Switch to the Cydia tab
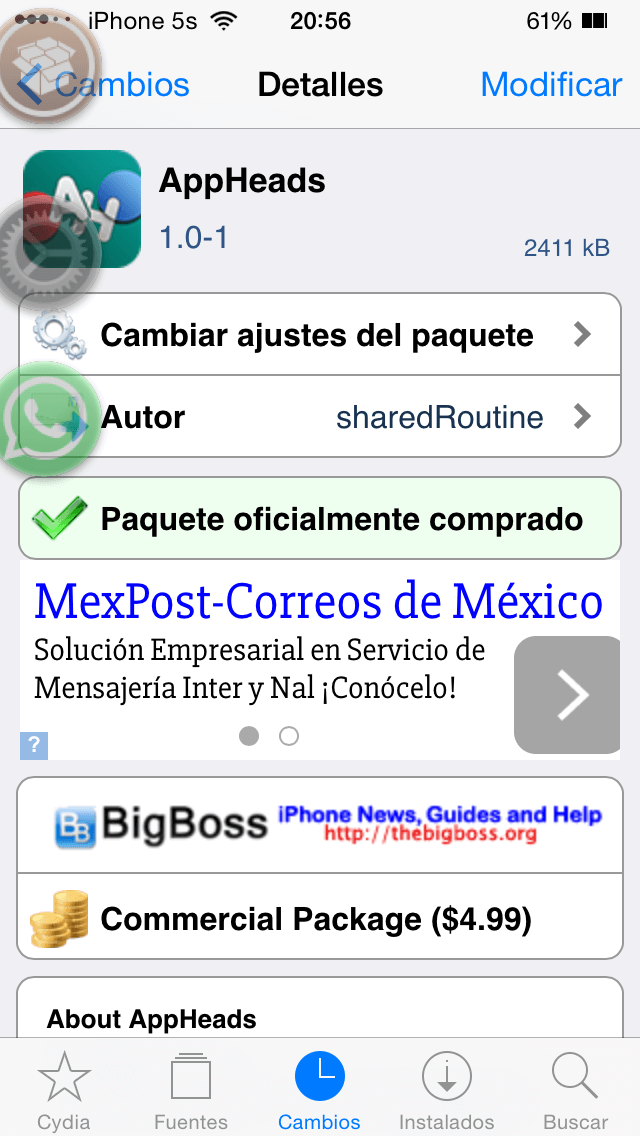640x1136 pixels. (x=64, y=1091)
